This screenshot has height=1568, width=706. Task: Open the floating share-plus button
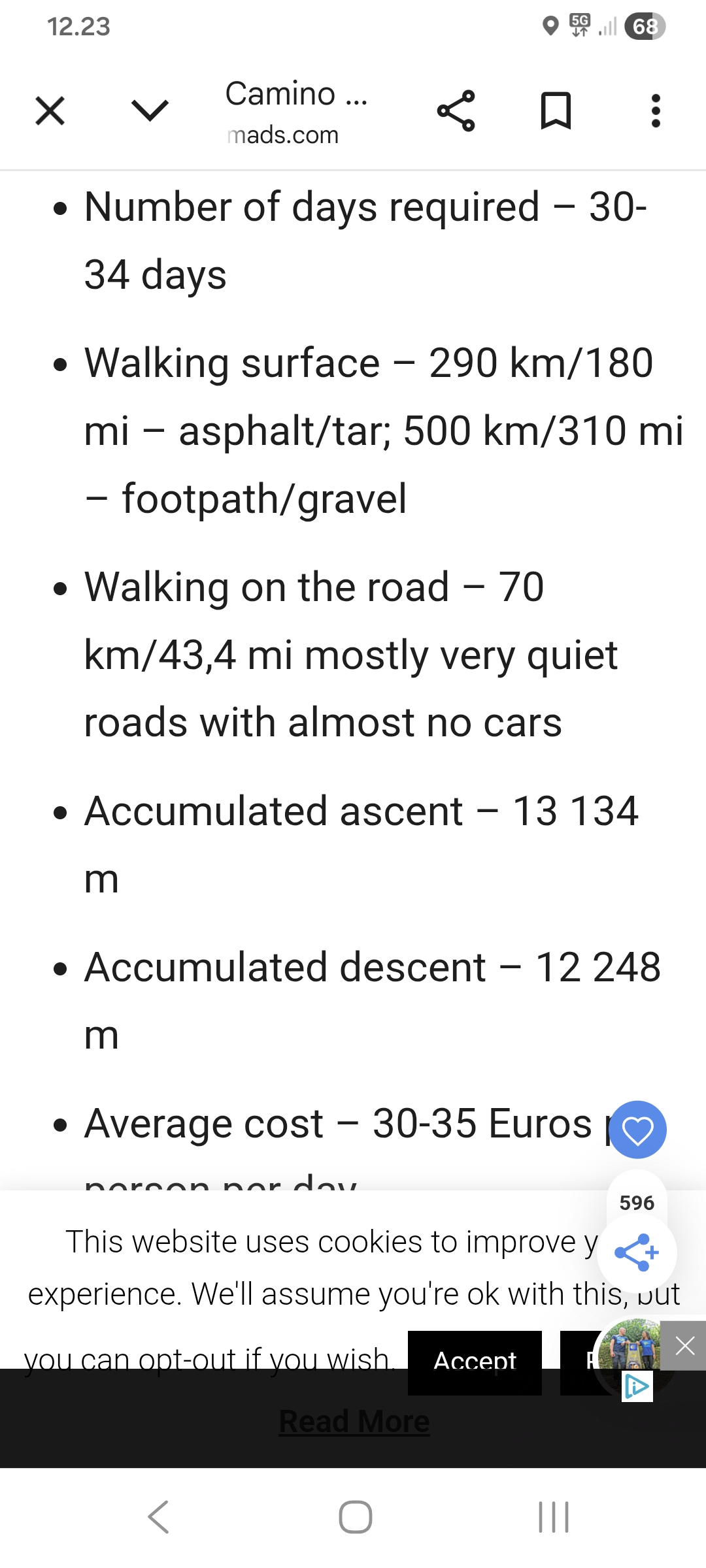[637, 1252]
